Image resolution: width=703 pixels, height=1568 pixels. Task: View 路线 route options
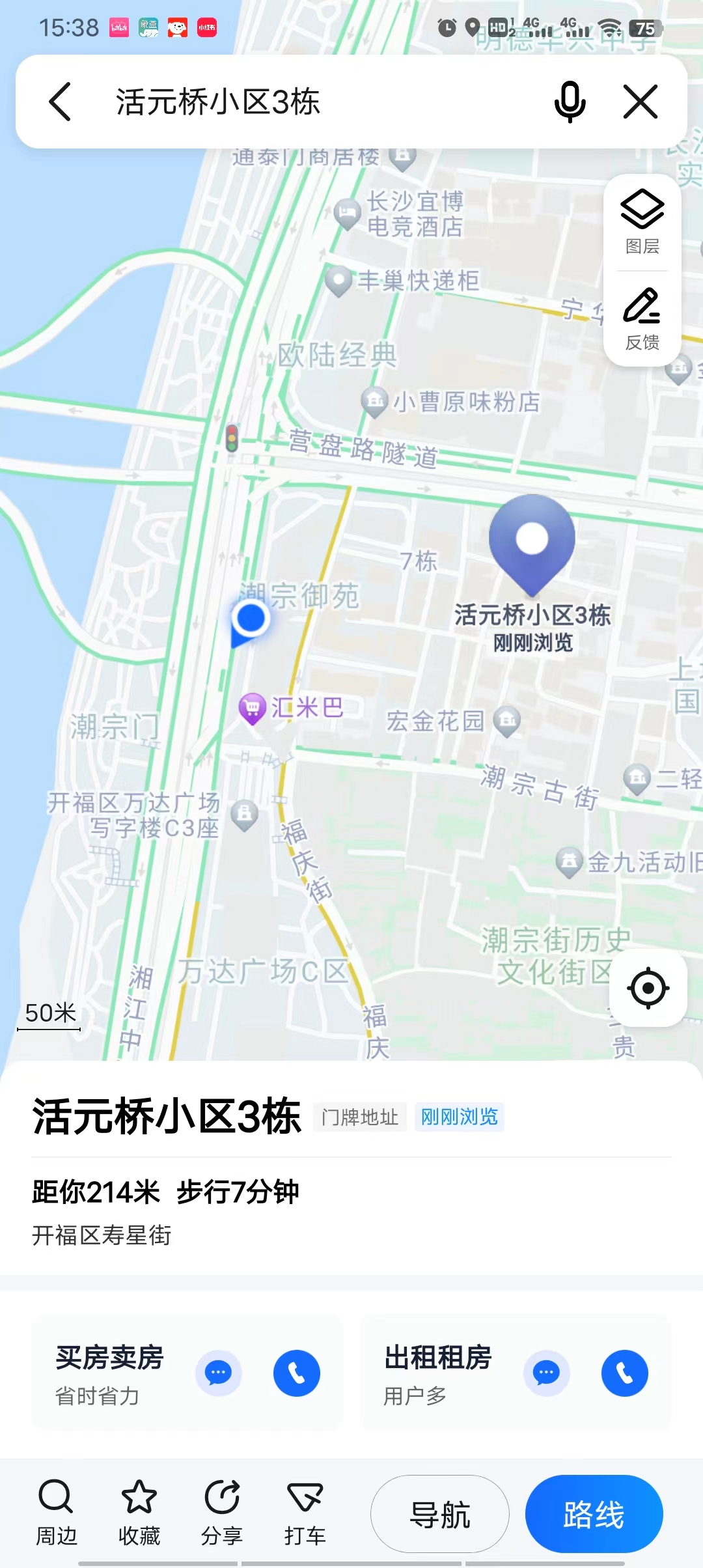[x=594, y=1514]
